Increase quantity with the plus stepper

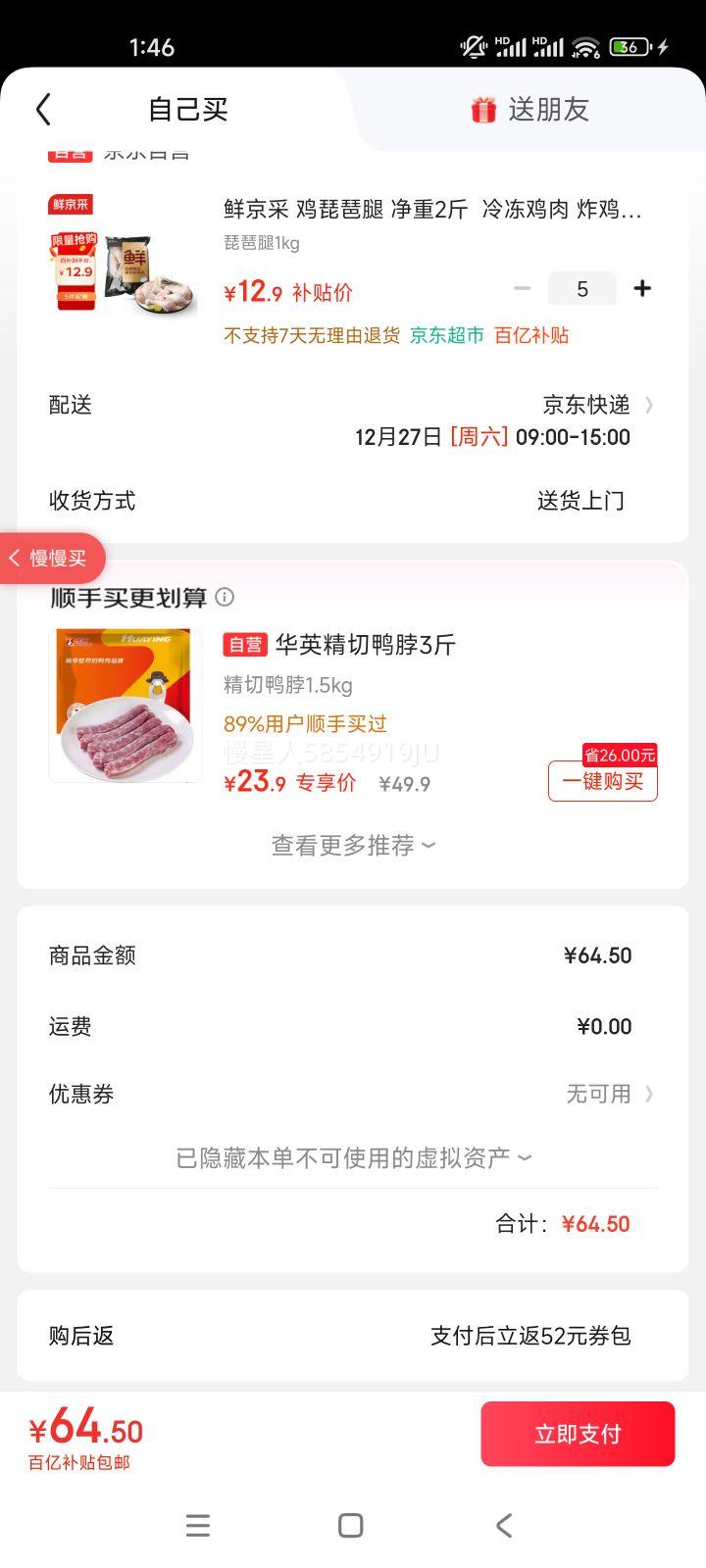pyautogui.click(x=642, y=288)
